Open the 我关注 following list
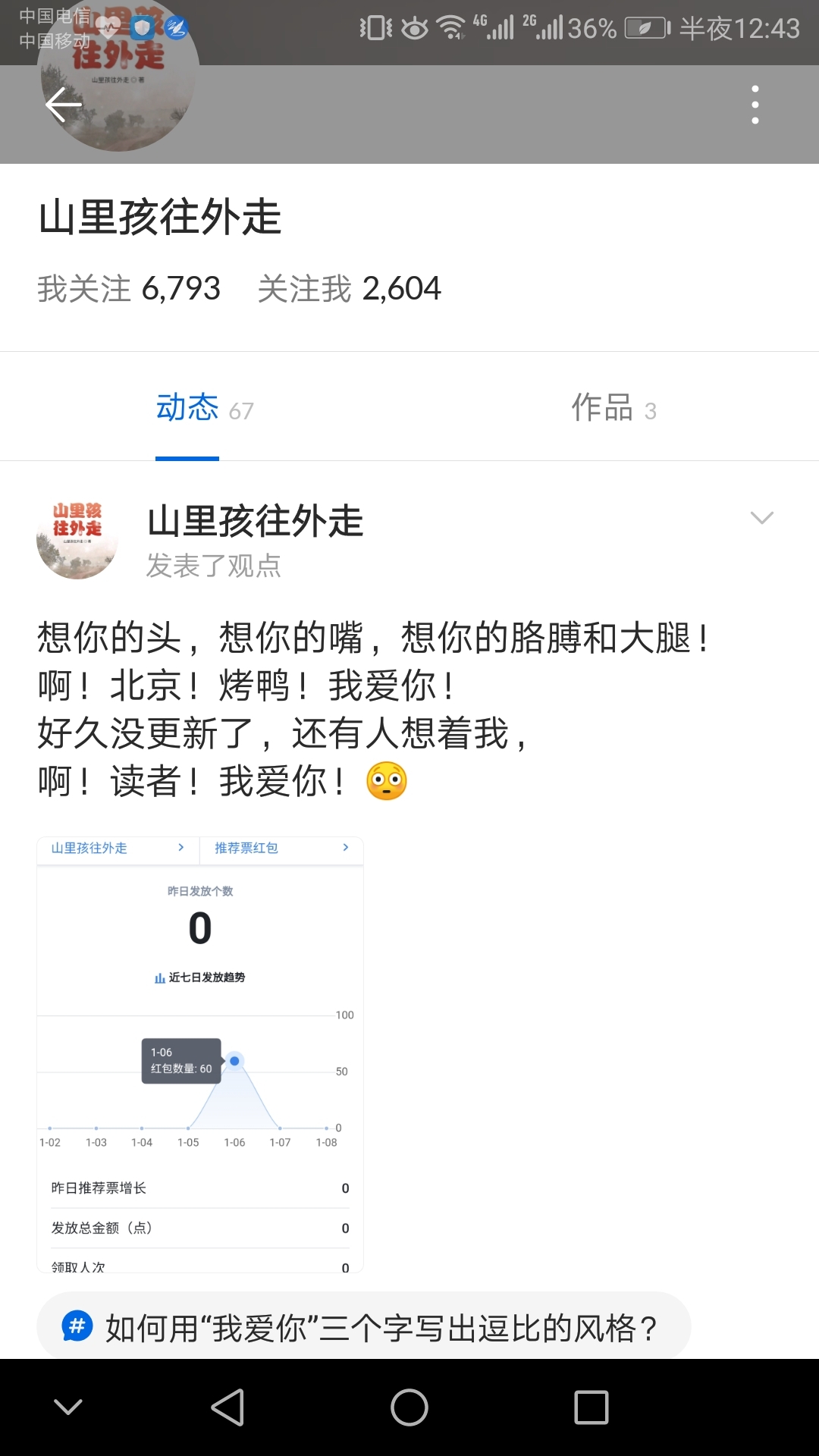This screenshot has width=819, height=1456. (129, 288)
